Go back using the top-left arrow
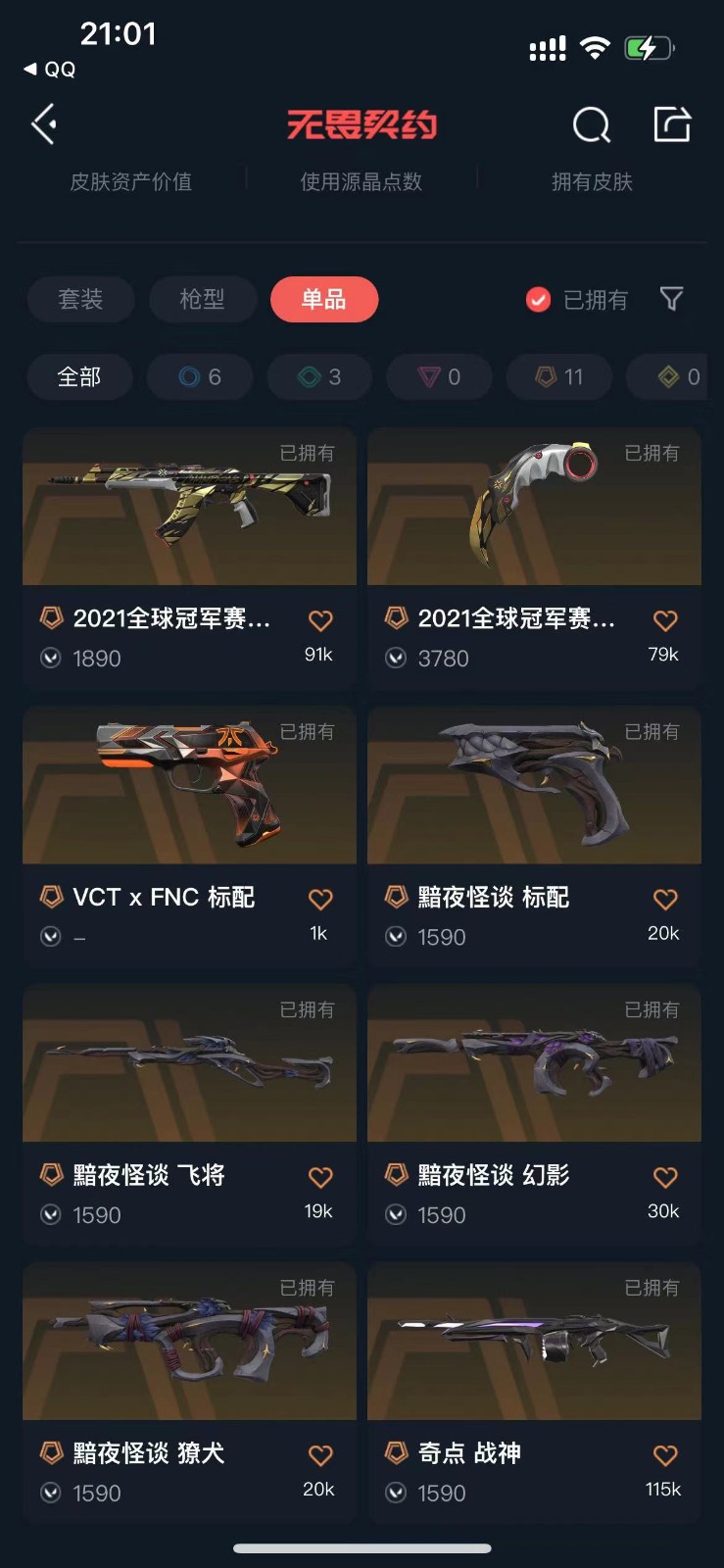Screen dimensions: 724x1568 (44, 124)
